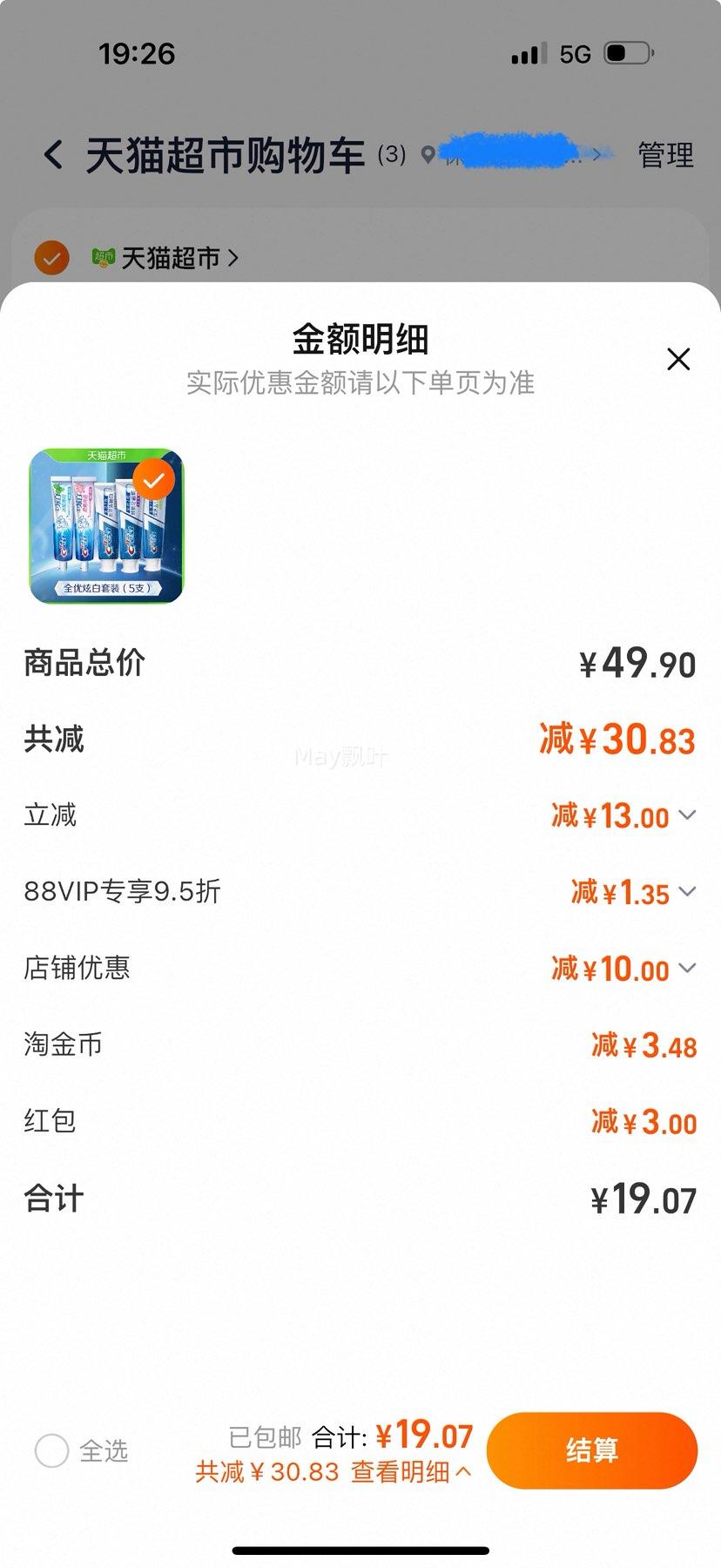Expand the 立减 discount details

(x=687, y=815)
